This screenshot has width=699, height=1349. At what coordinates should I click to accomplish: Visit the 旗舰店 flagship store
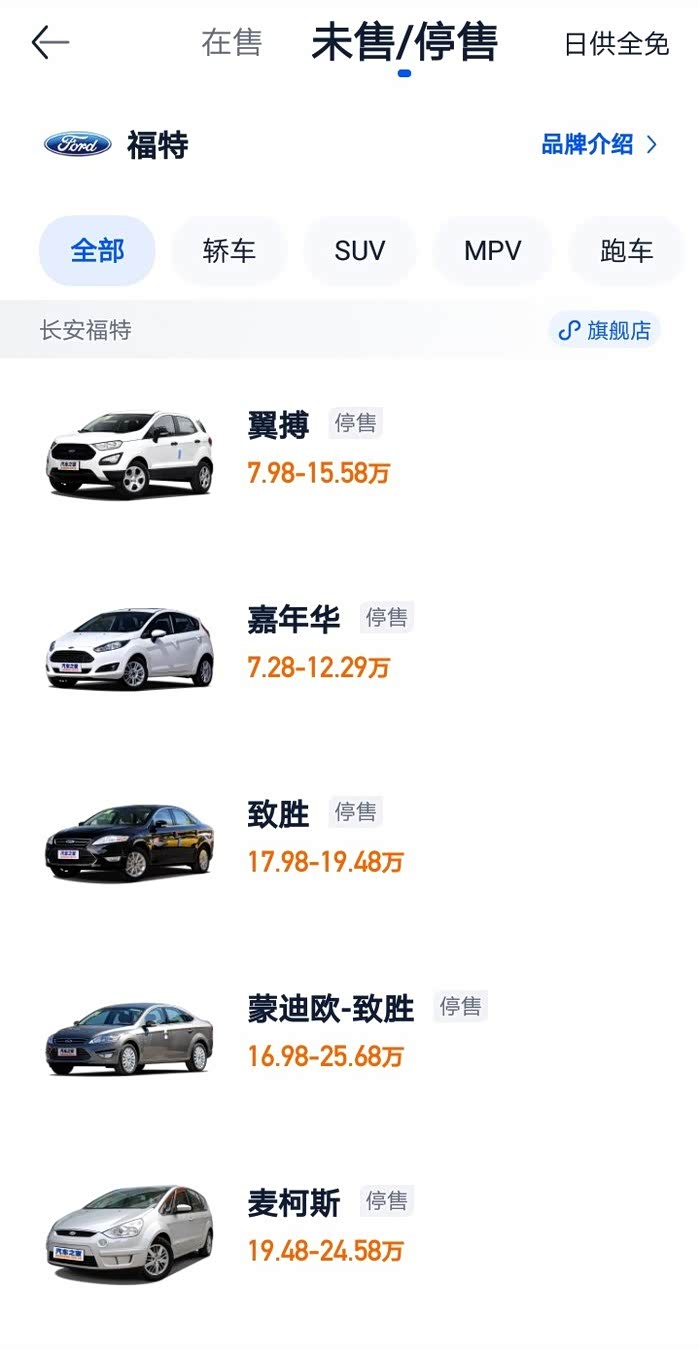point(605,330)
